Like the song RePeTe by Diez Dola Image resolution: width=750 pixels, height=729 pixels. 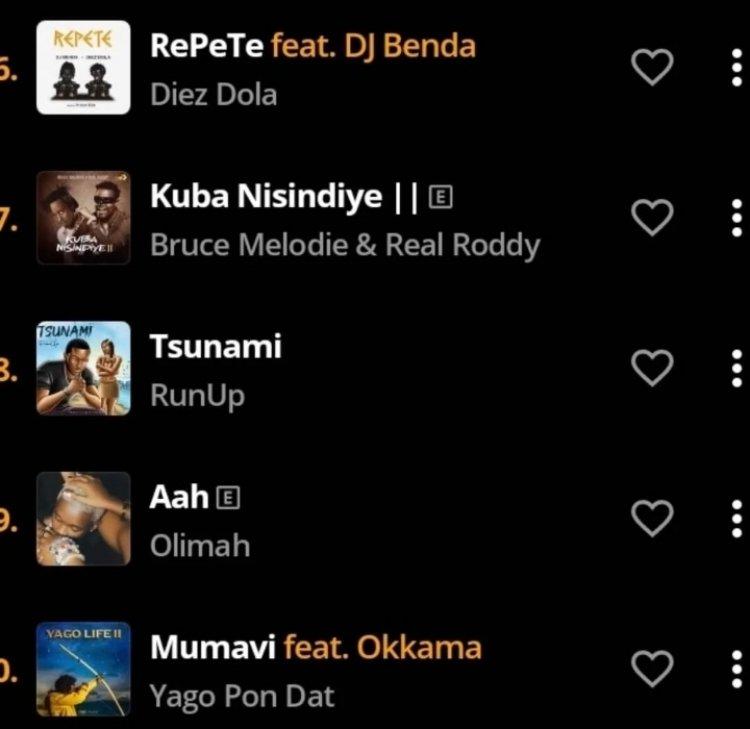(x=653, y=67)
